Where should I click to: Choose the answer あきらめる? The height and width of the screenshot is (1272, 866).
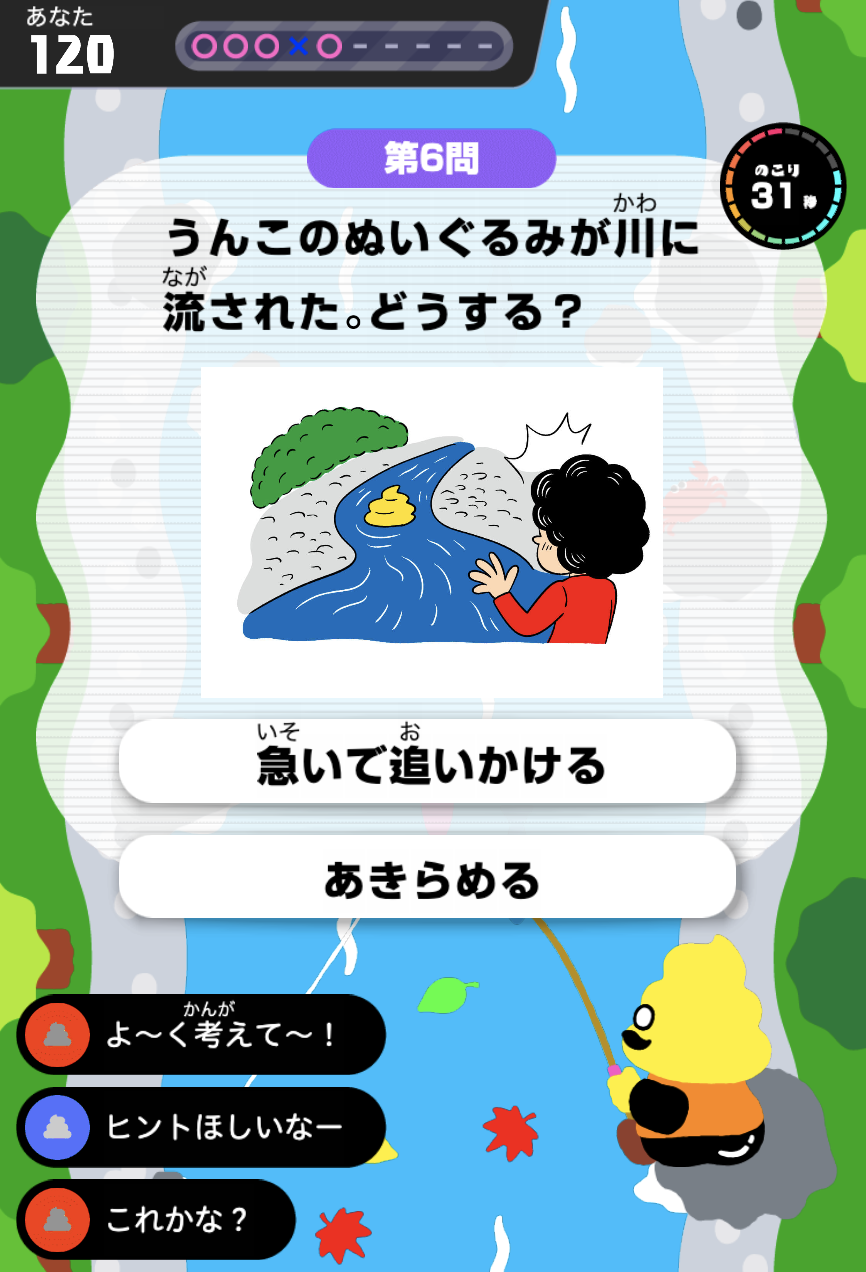428,878
